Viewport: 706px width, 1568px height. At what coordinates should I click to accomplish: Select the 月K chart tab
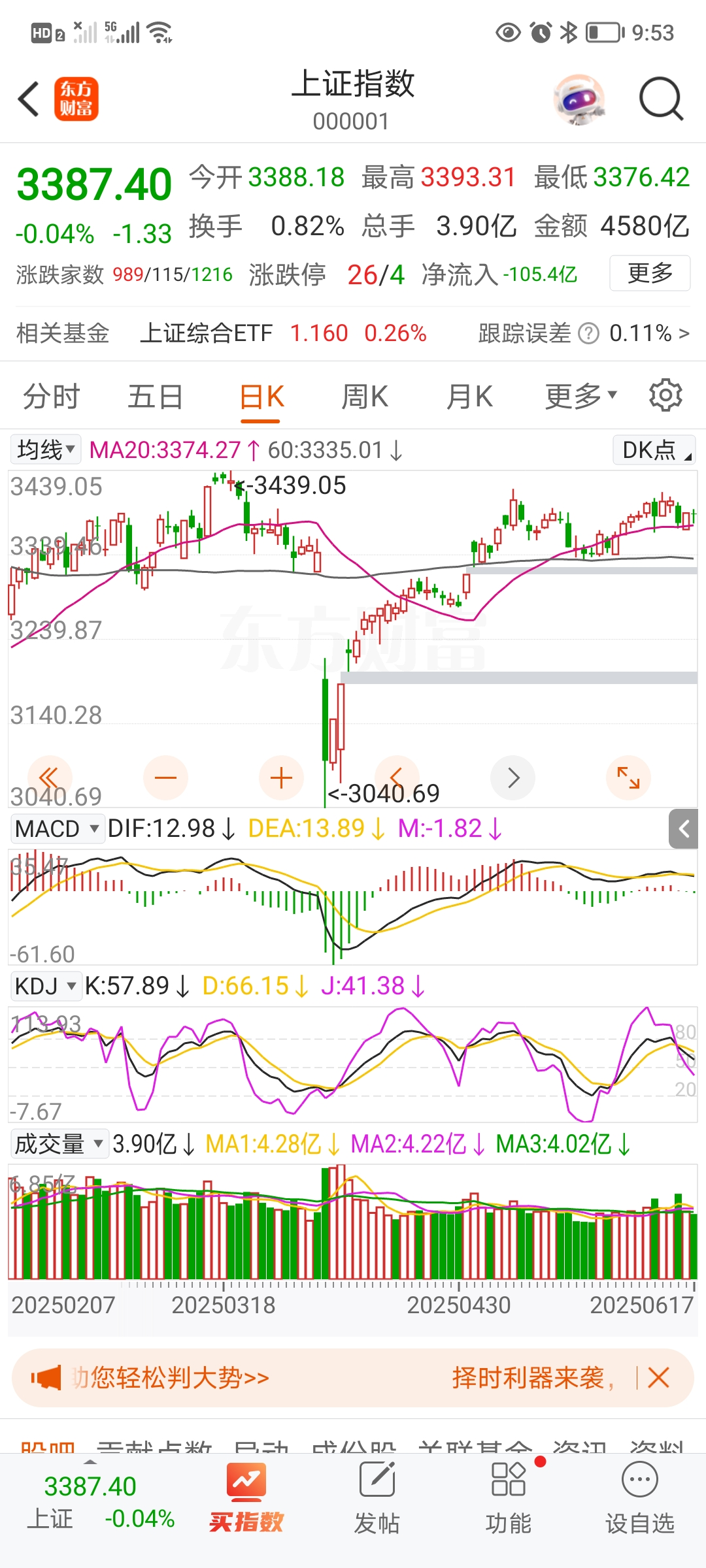[x=469, y=397]
